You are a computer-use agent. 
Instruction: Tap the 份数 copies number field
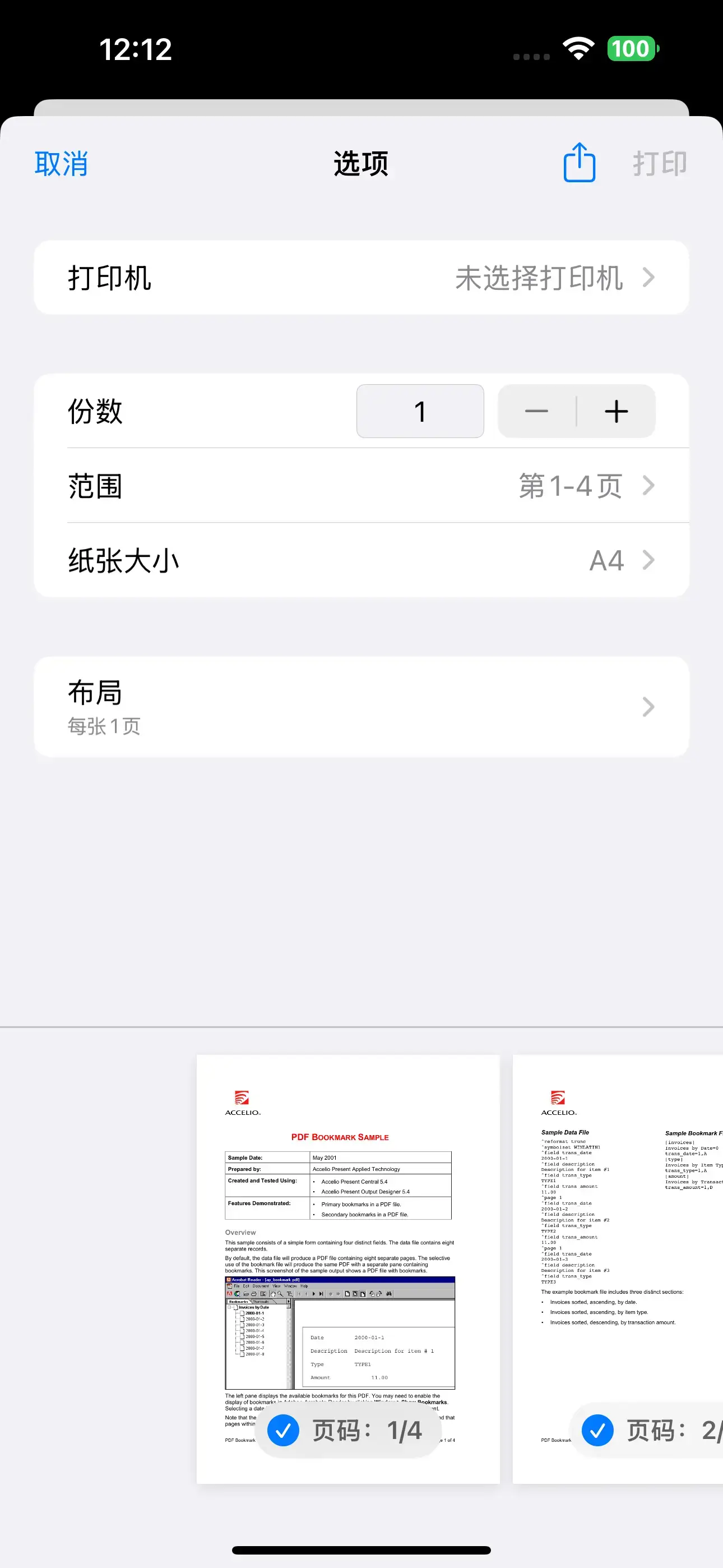pyautogui.click(x=420, y=411)
